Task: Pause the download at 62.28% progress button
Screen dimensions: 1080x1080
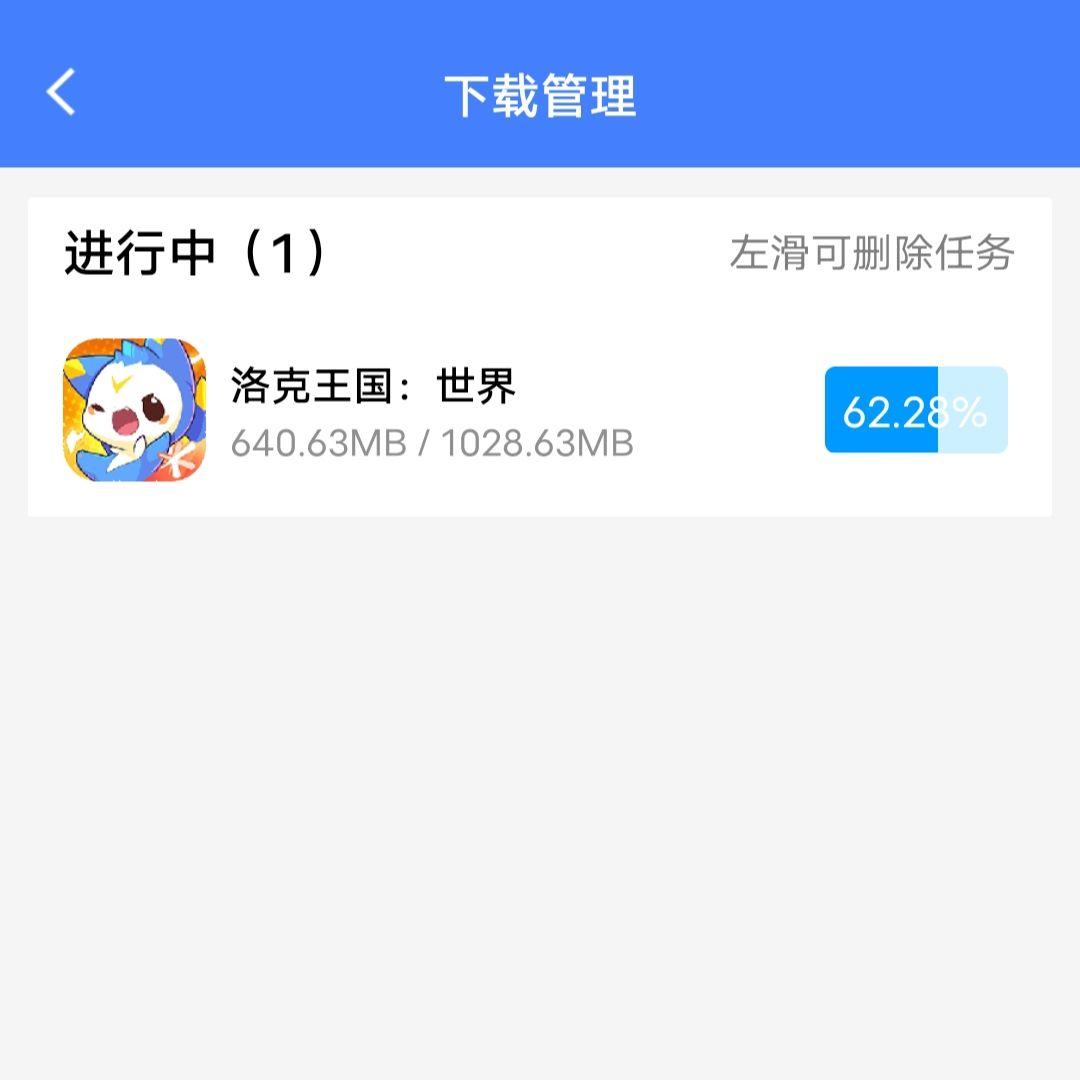Action: (915, 410)
